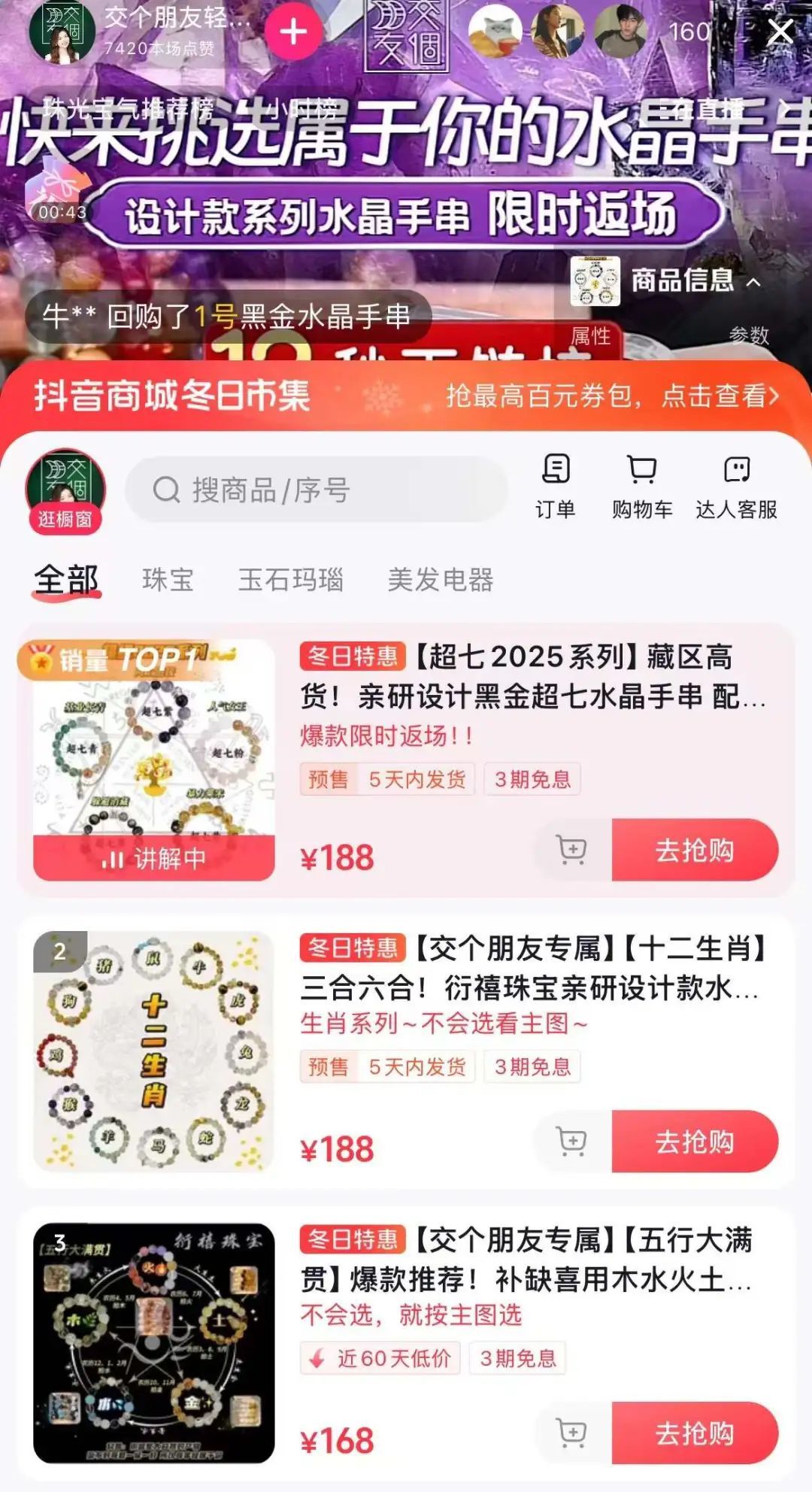
Task: Add the 十二生肖 bracelet to cart
Action: click(x=572, y=1142)
